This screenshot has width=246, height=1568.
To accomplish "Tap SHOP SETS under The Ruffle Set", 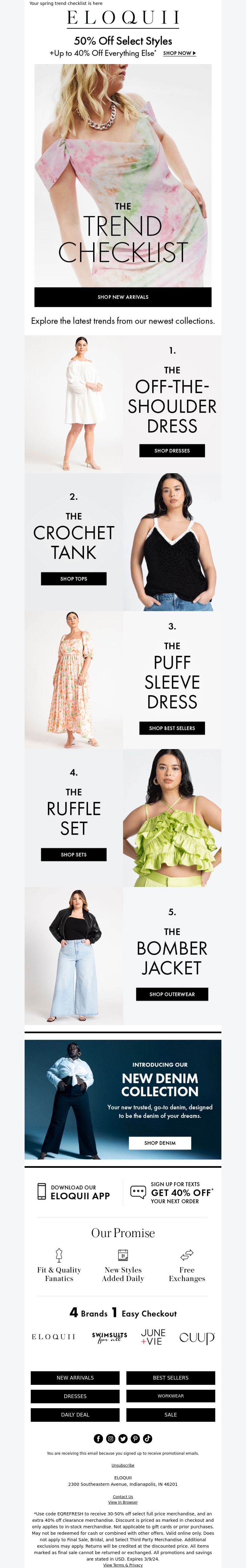I will (73, 855).
